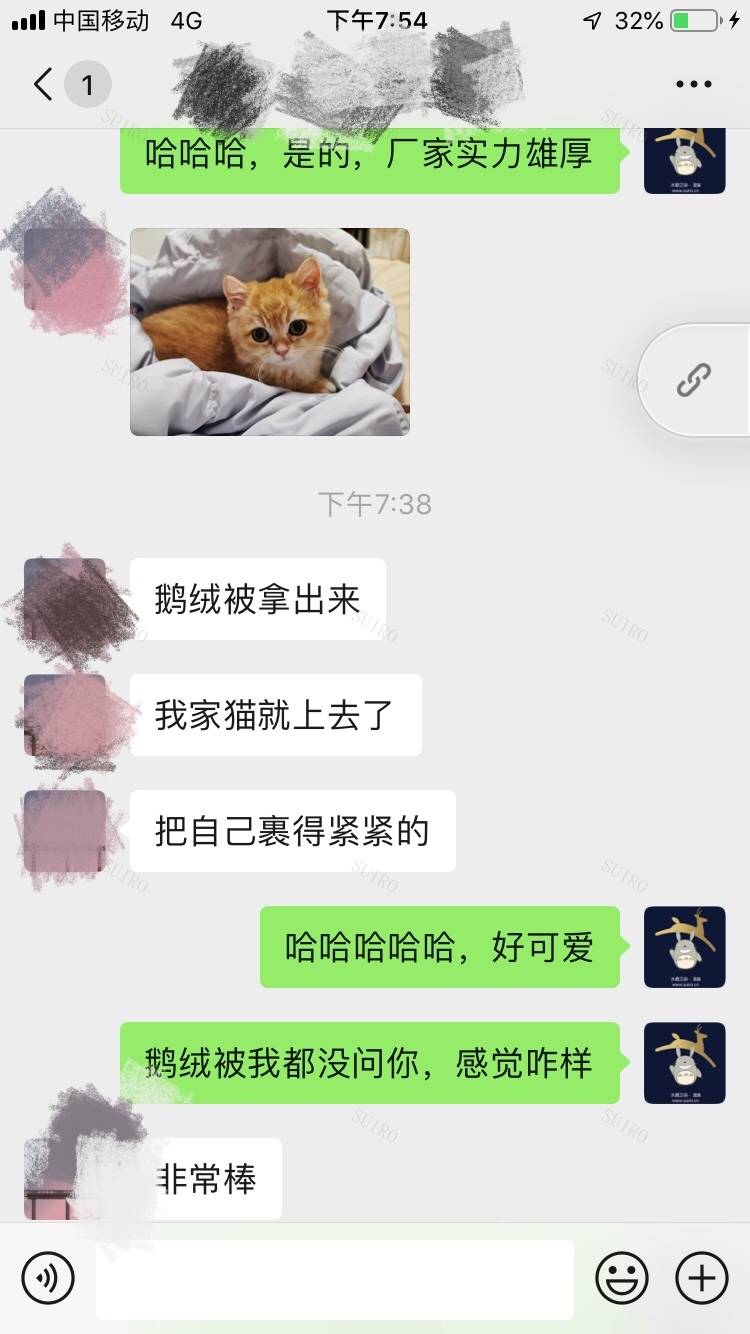Open the orange kitten photo message

click(270, 332)
